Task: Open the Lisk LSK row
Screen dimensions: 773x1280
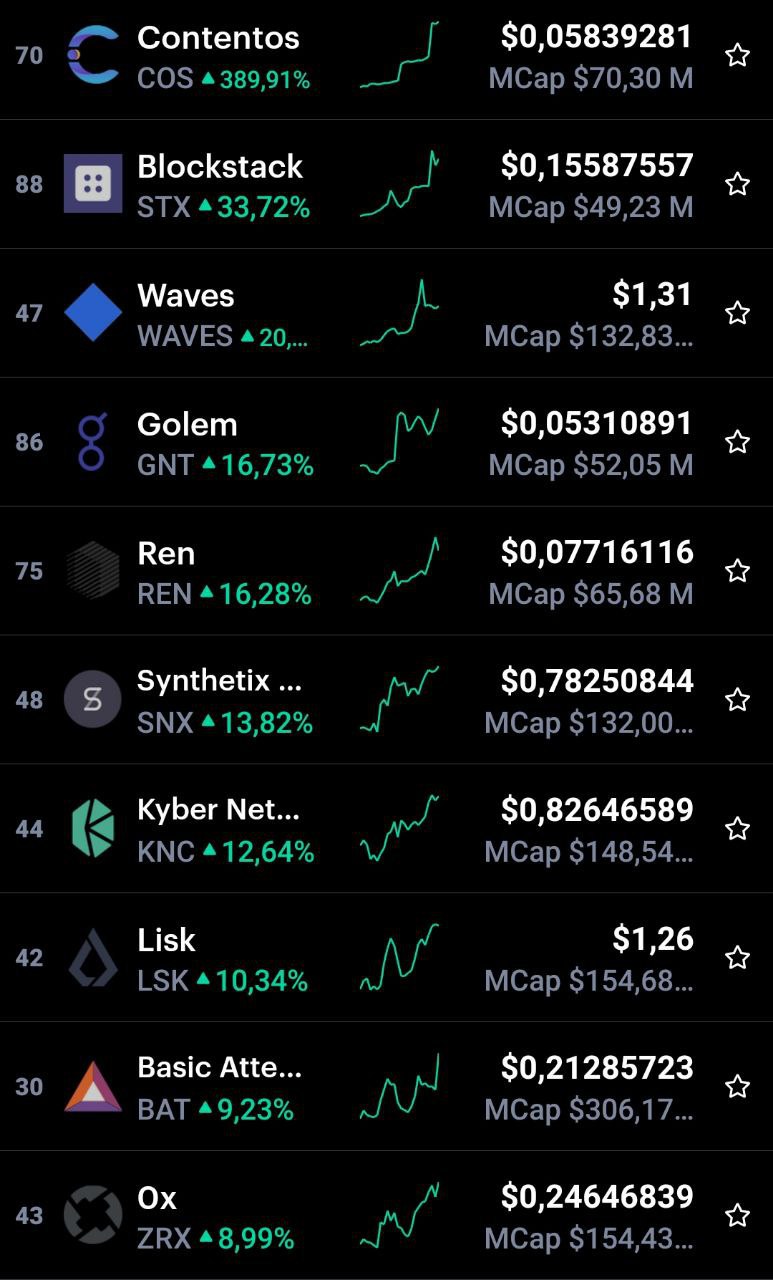Action: tap(386, 958)
